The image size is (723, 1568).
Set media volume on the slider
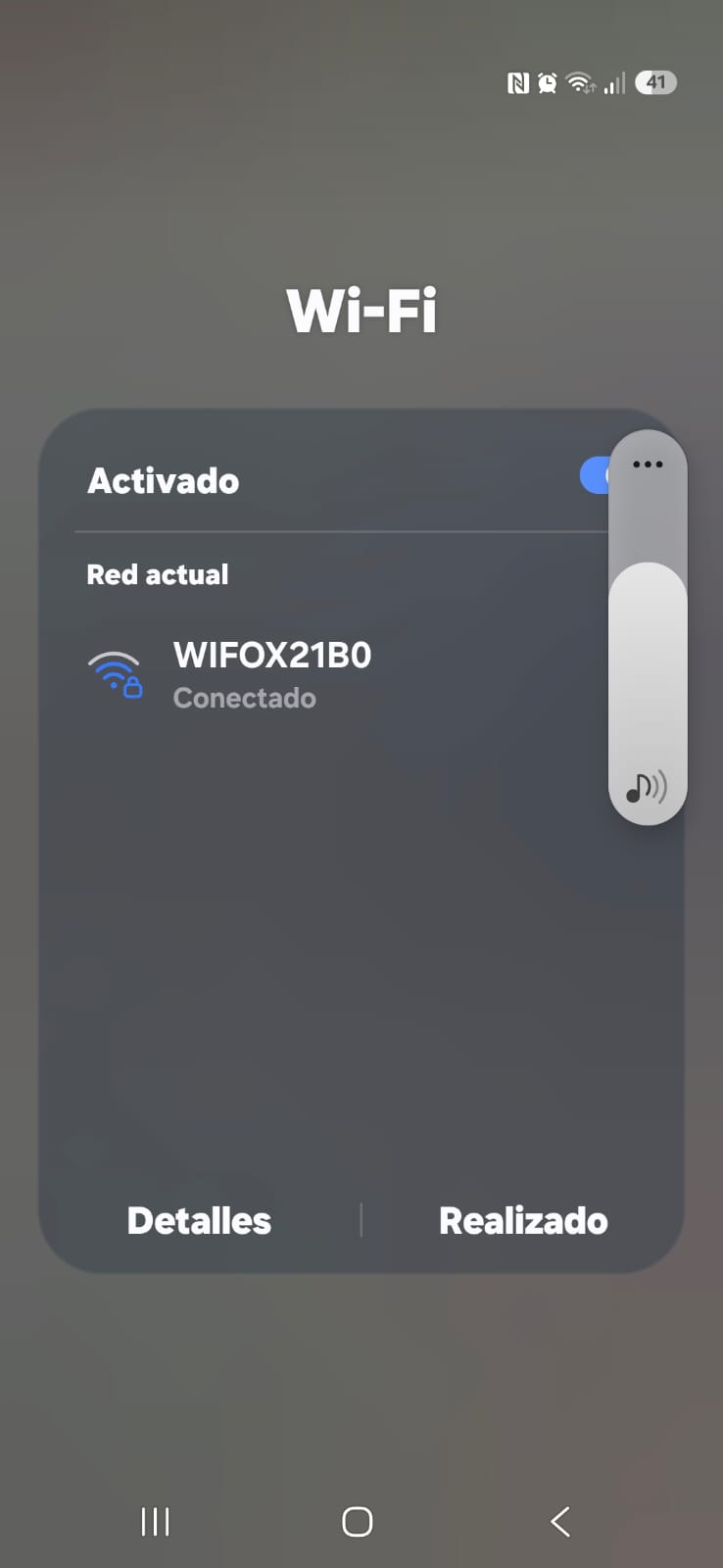(x=648, y=627)
